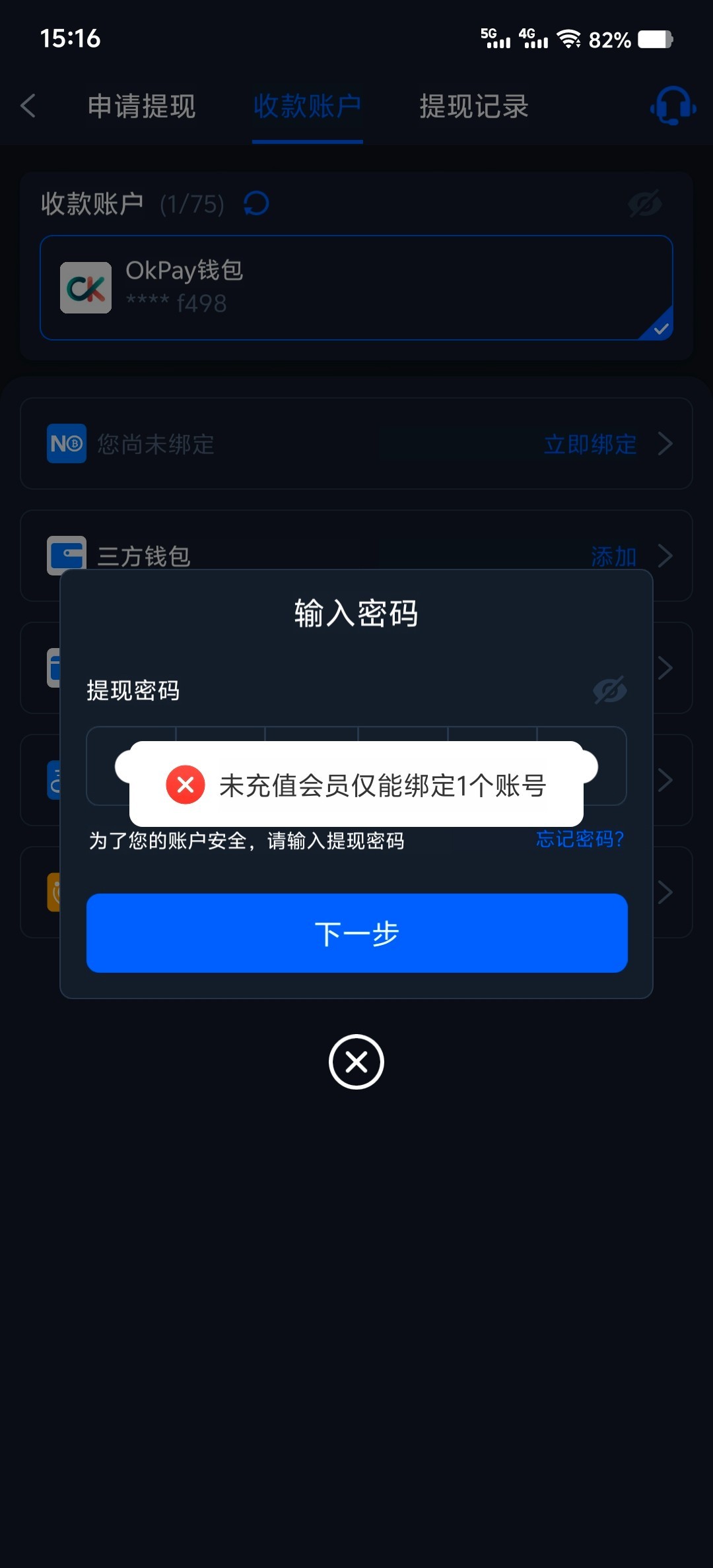Open the 忘记密码 link
The height and width of the screenshot is (1568, 713).
coord(580,839)
